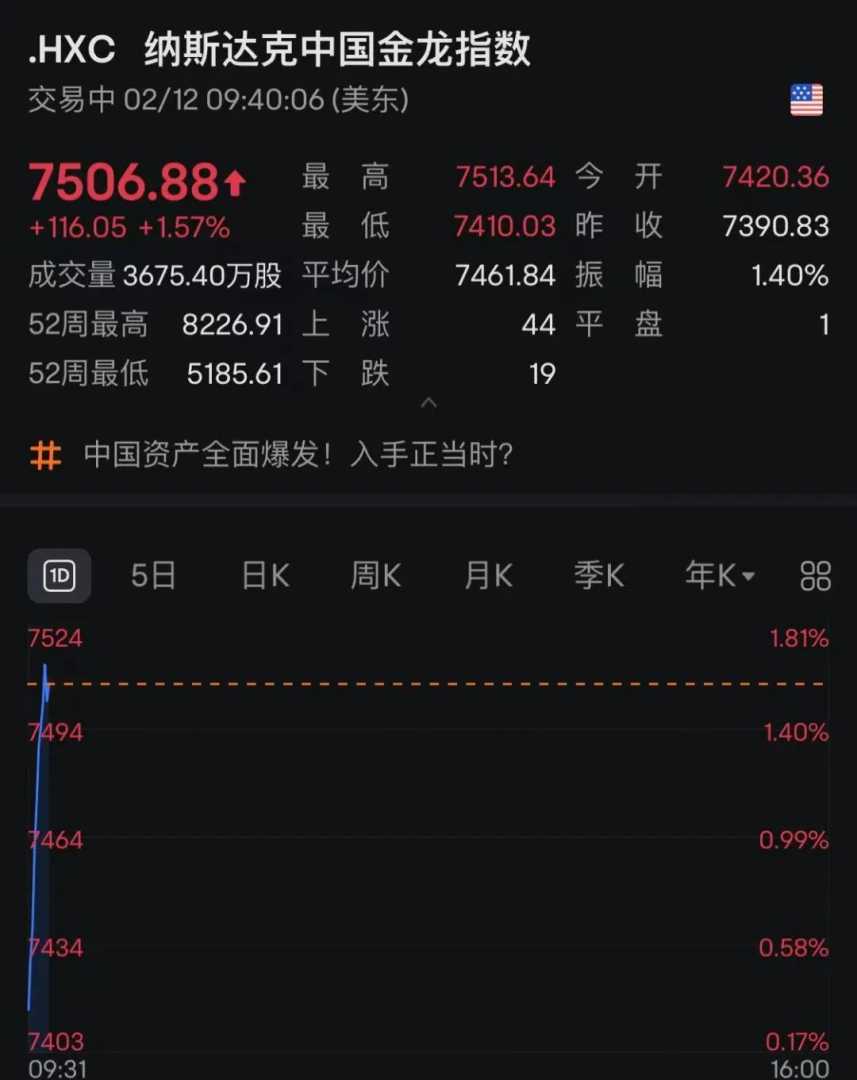
Task: Open the chart grid settings icon
Action: click(x=816, y=575)
